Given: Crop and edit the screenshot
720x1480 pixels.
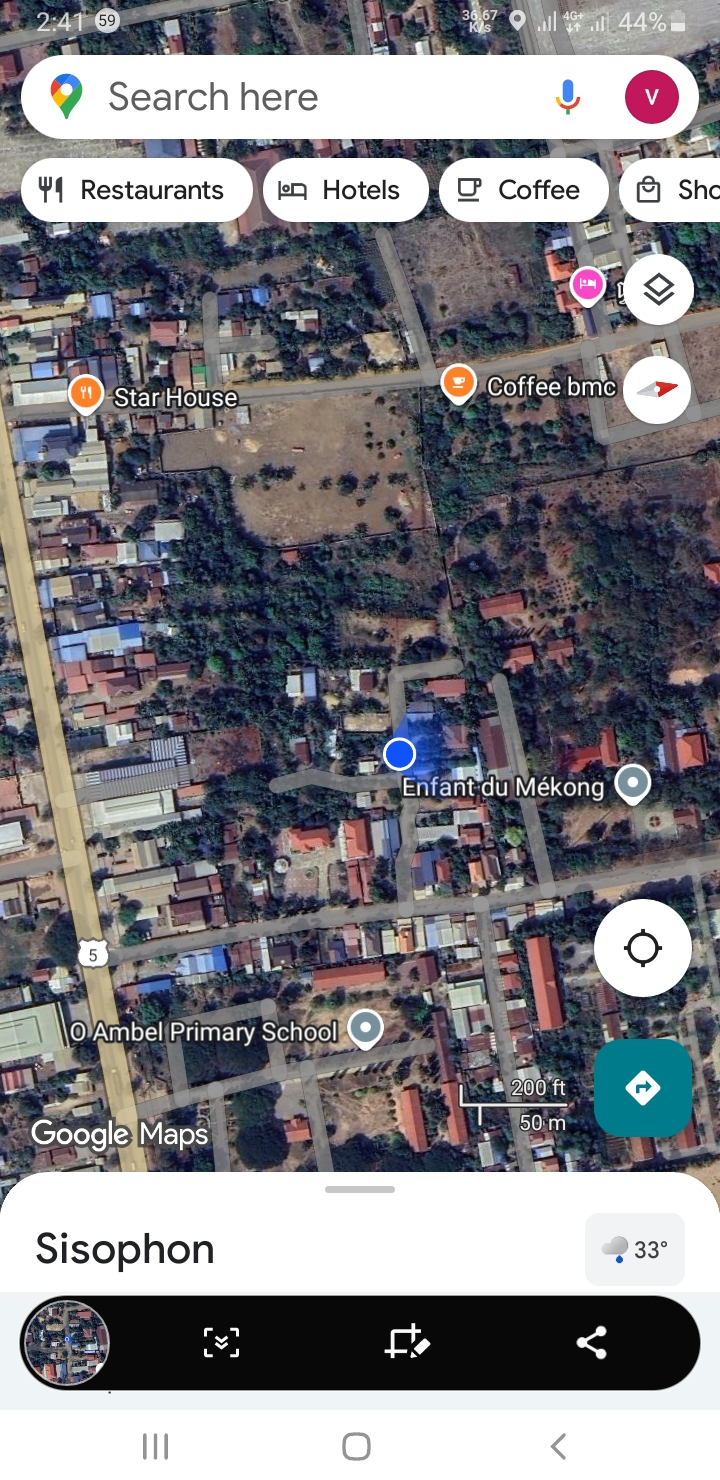Looking at the screenshot, I should (407, 1342).
